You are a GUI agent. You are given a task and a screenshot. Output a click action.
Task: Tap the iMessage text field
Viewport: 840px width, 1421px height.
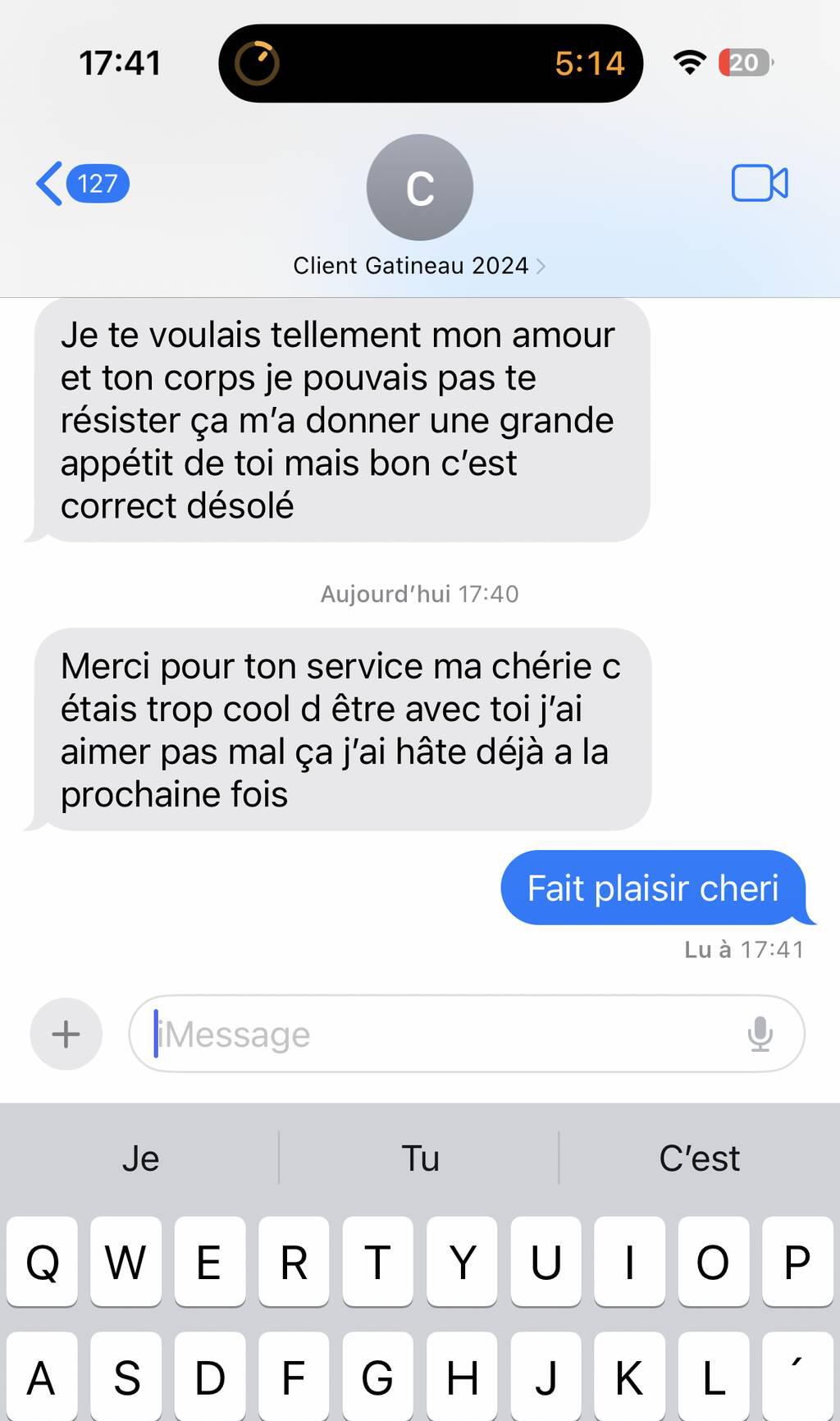(x=443, y=1034)
